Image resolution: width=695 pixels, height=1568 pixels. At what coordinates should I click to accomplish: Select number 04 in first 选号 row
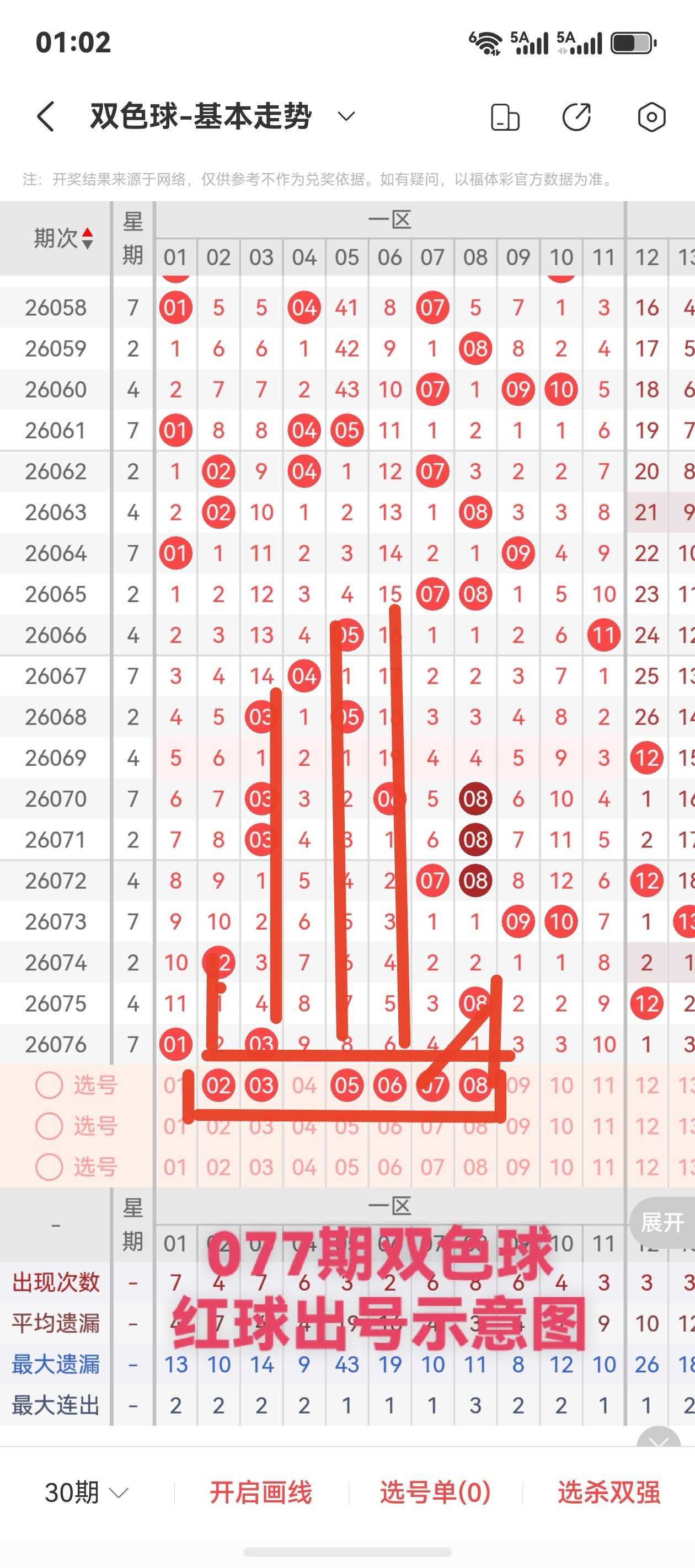click(304, 1085)
